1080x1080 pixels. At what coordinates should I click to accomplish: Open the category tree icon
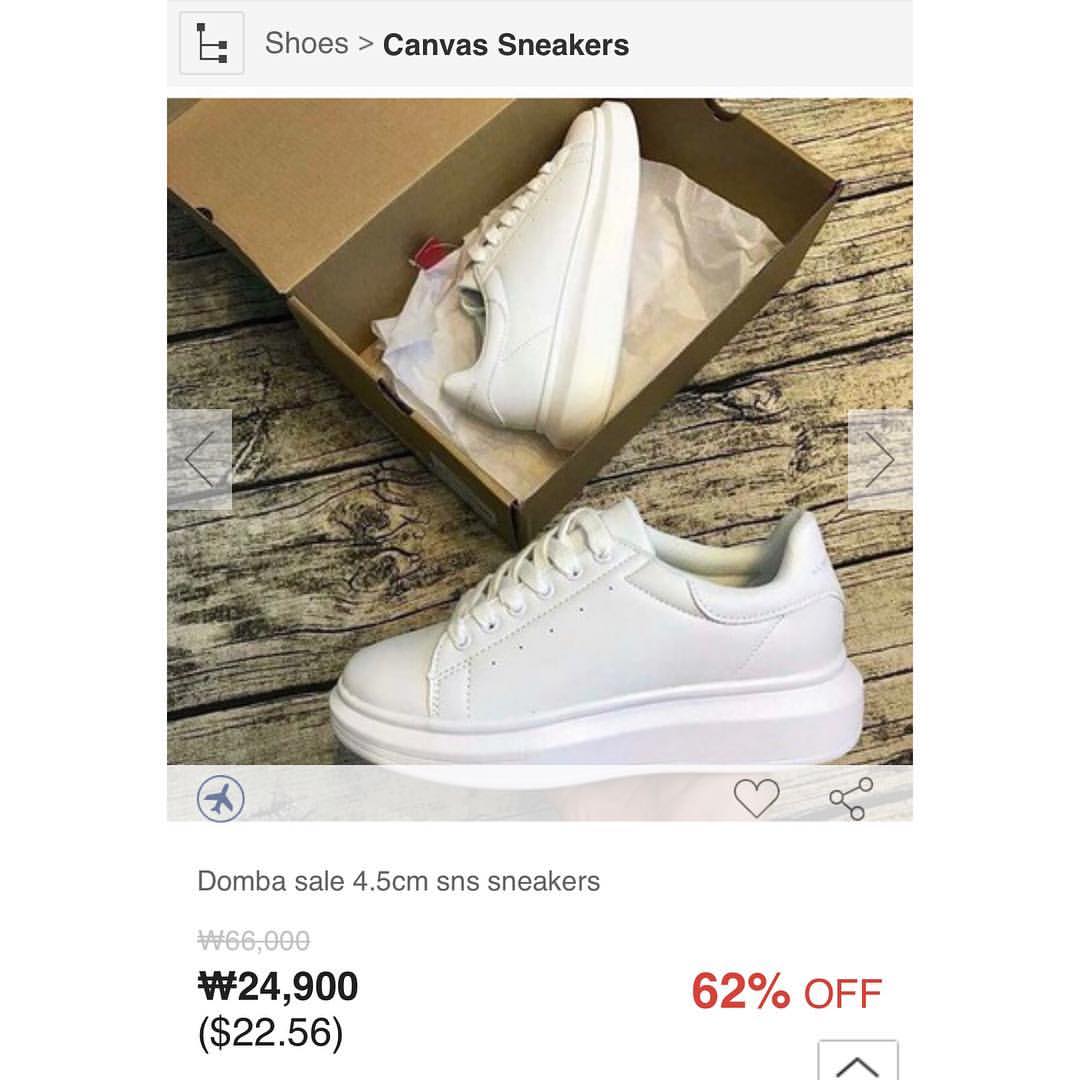pos(211,44)
